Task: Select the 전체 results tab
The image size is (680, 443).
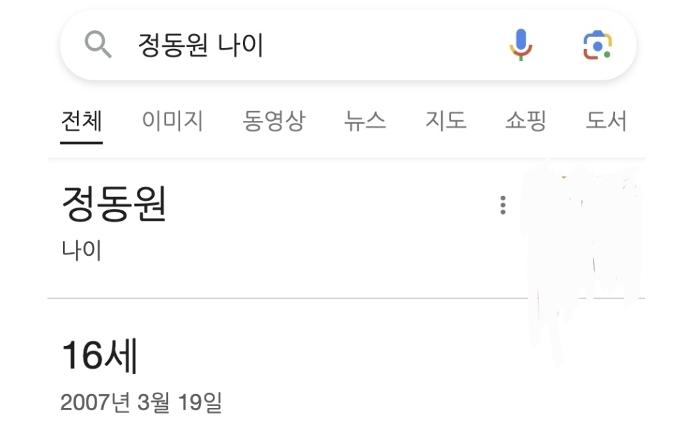Action: click(81, 121)
